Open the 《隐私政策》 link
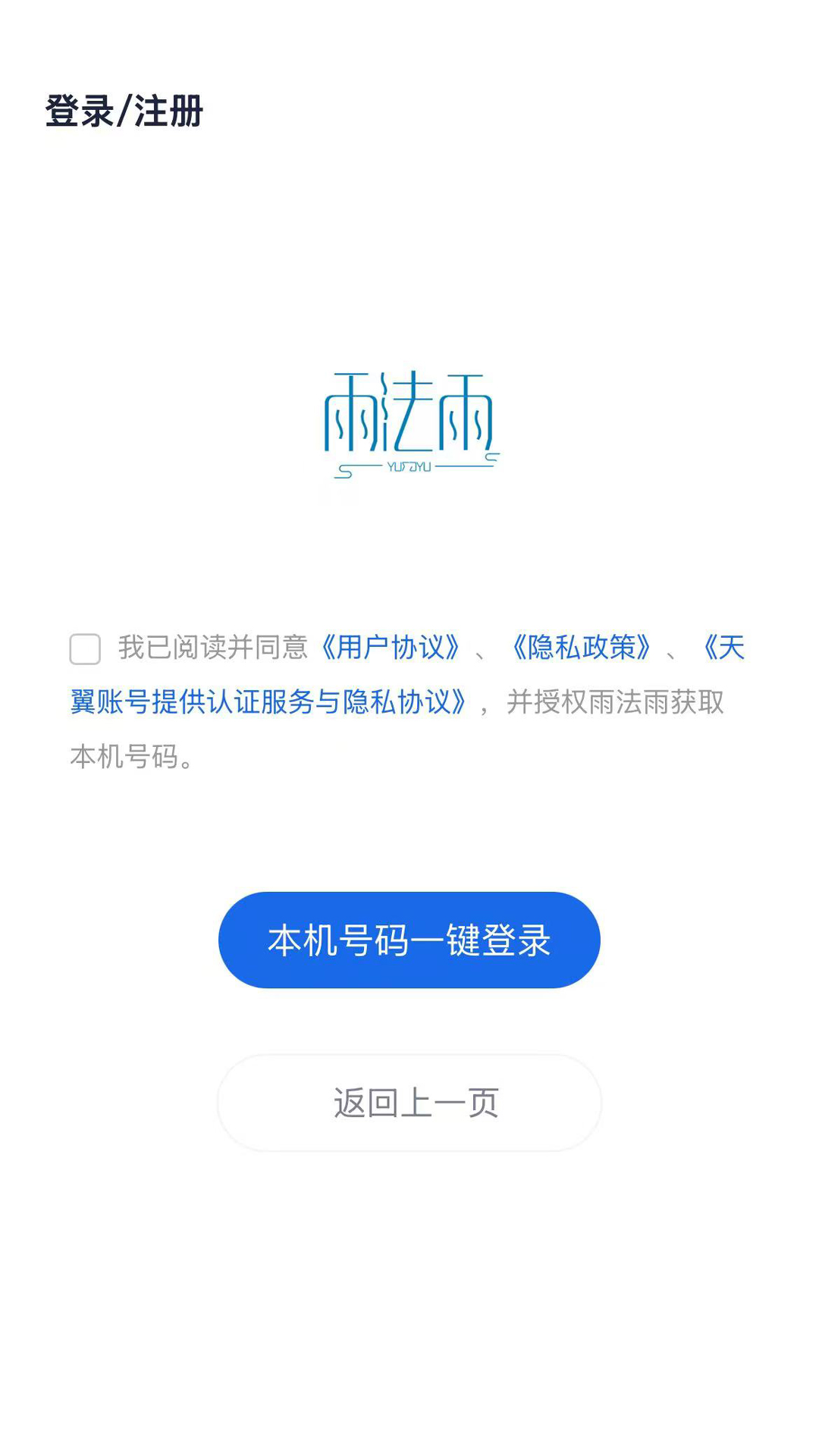 click(x=581, y=648)
